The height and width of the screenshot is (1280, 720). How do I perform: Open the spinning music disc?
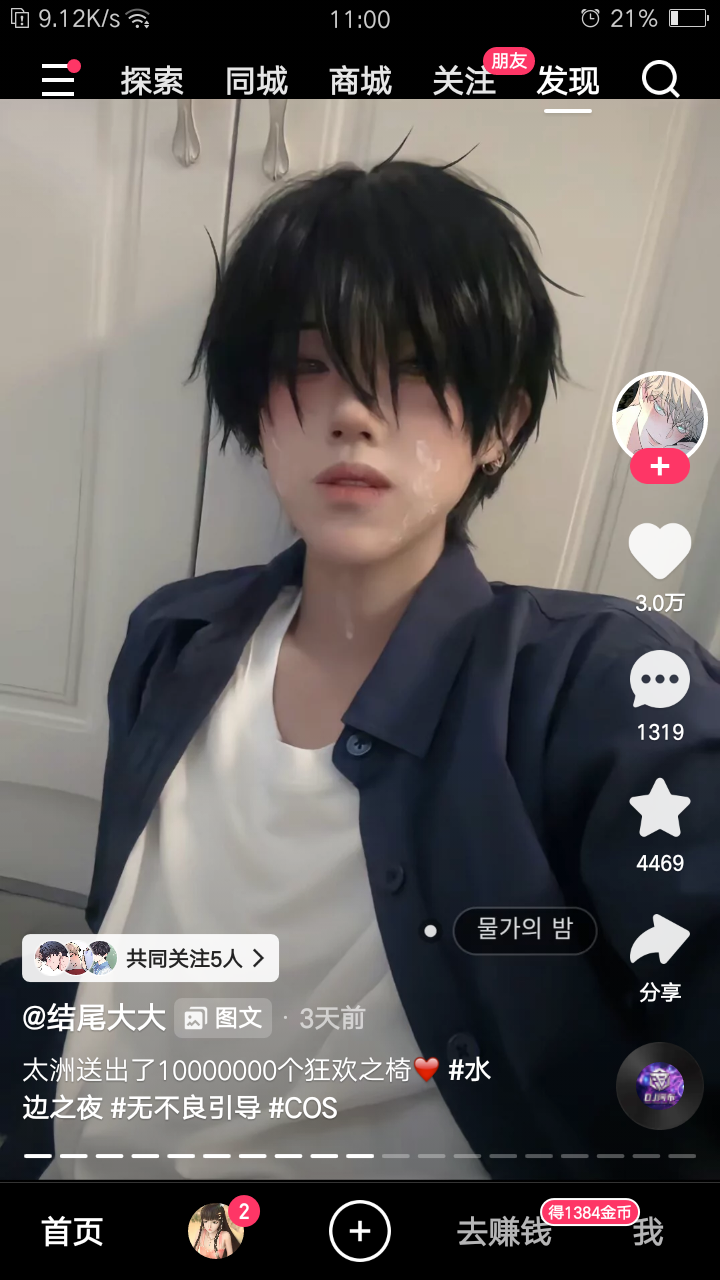click(x=660, y=1086)
